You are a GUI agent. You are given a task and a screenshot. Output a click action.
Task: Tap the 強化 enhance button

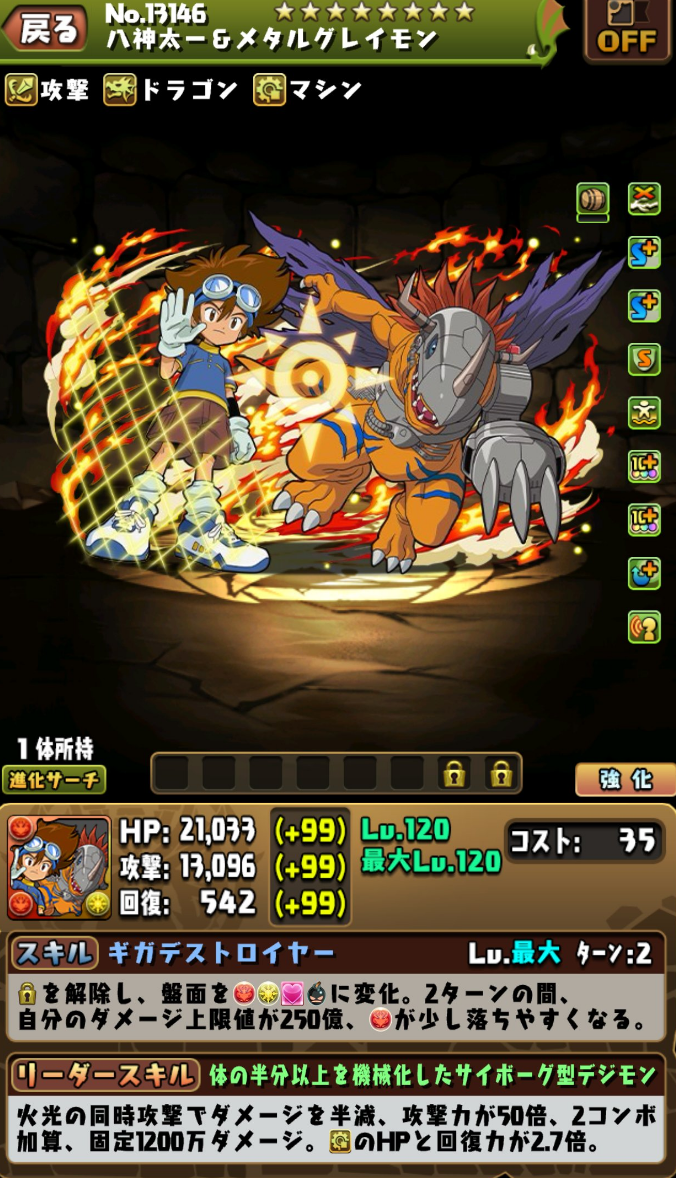point(626,780)
